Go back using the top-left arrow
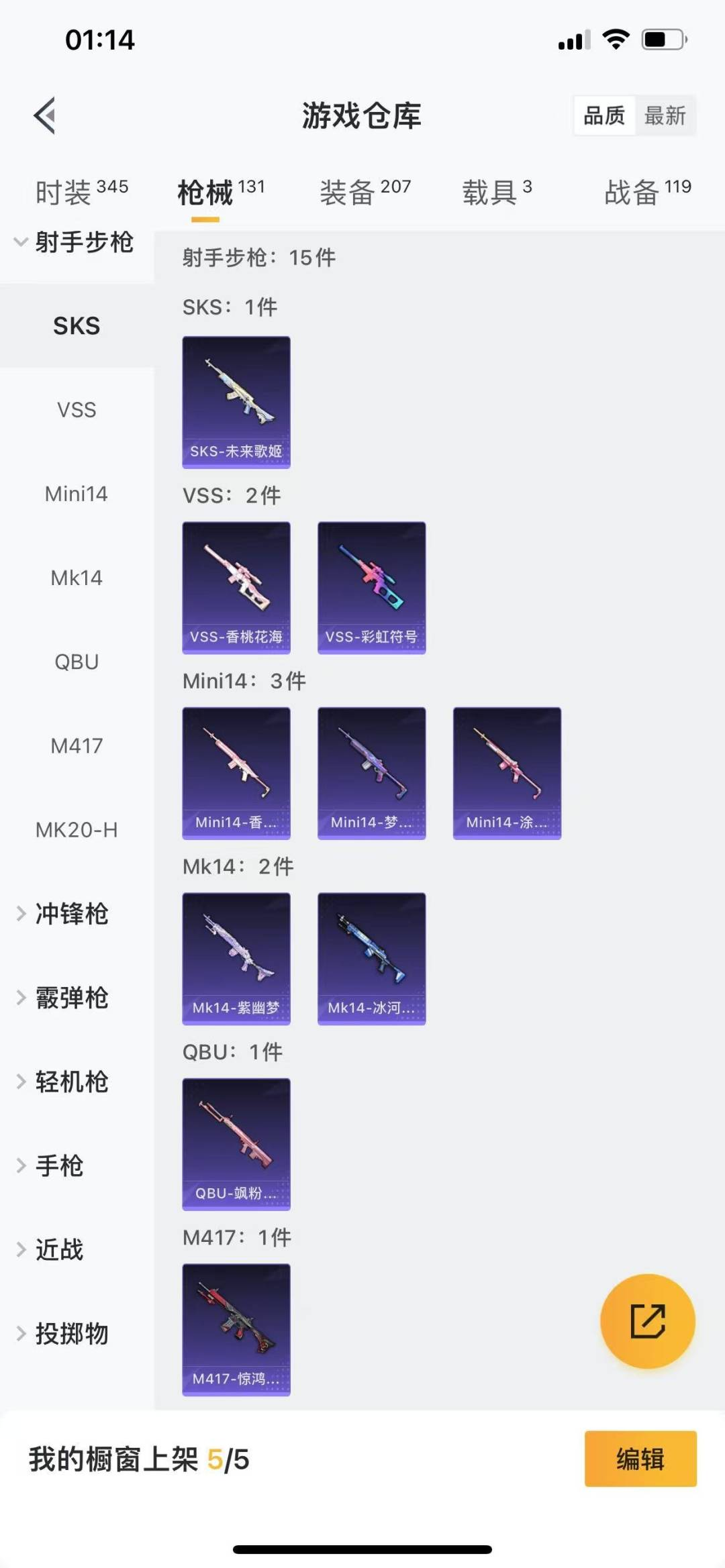The image size is (725, 1568). coord(45,116)
